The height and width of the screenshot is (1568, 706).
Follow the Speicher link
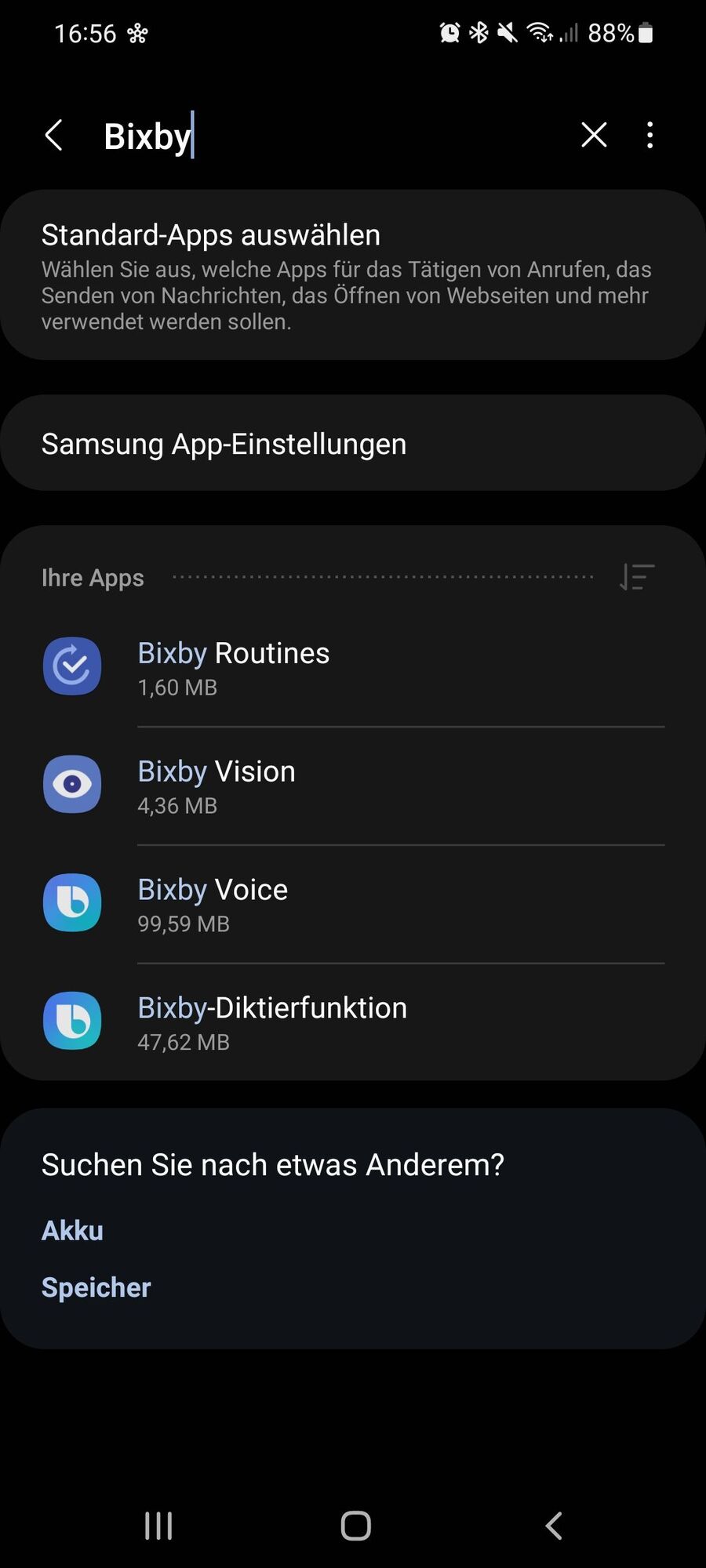96,1287
